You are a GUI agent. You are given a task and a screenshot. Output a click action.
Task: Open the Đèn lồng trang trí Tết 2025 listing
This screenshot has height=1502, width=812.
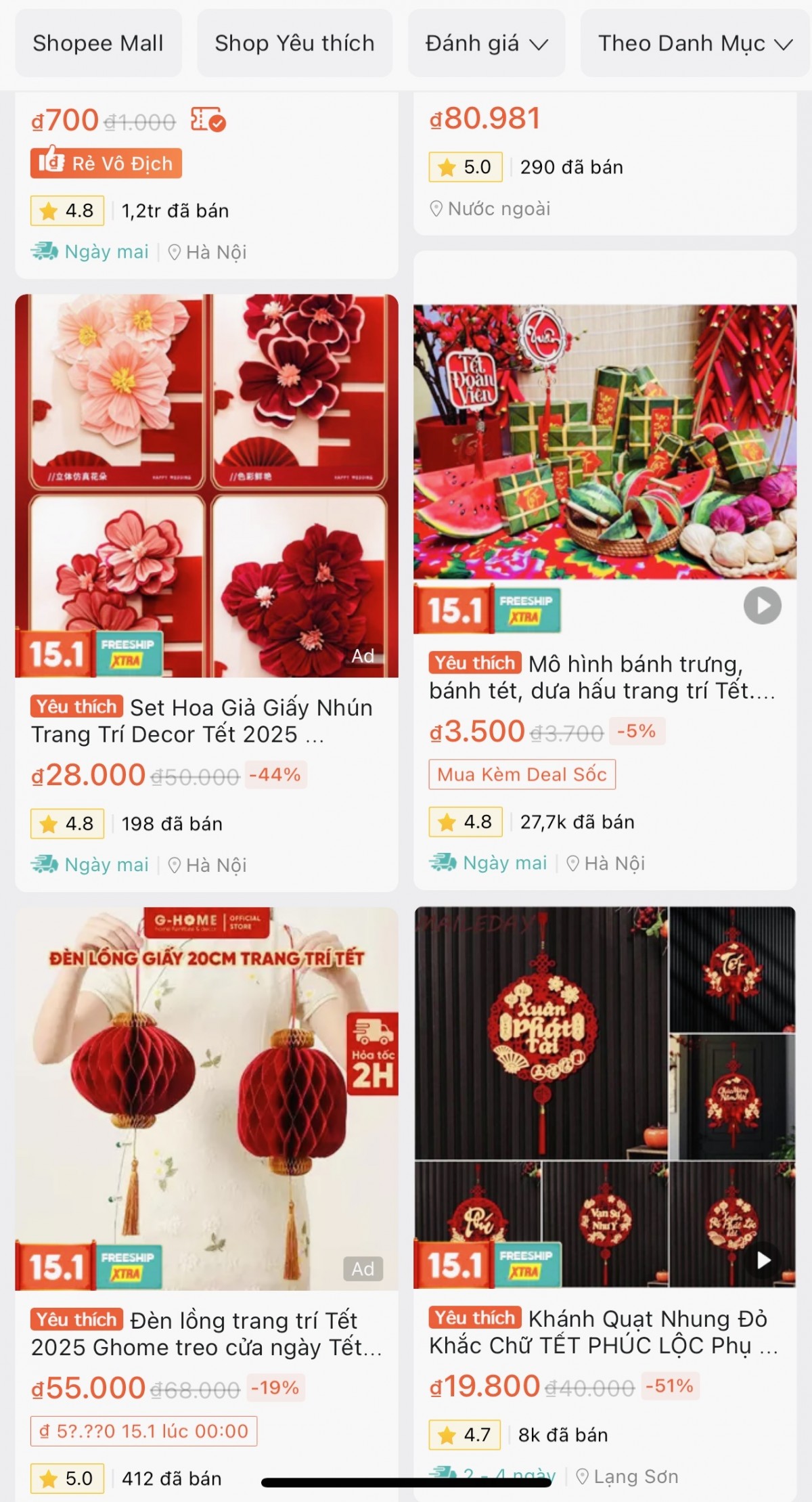(203, 1334)
